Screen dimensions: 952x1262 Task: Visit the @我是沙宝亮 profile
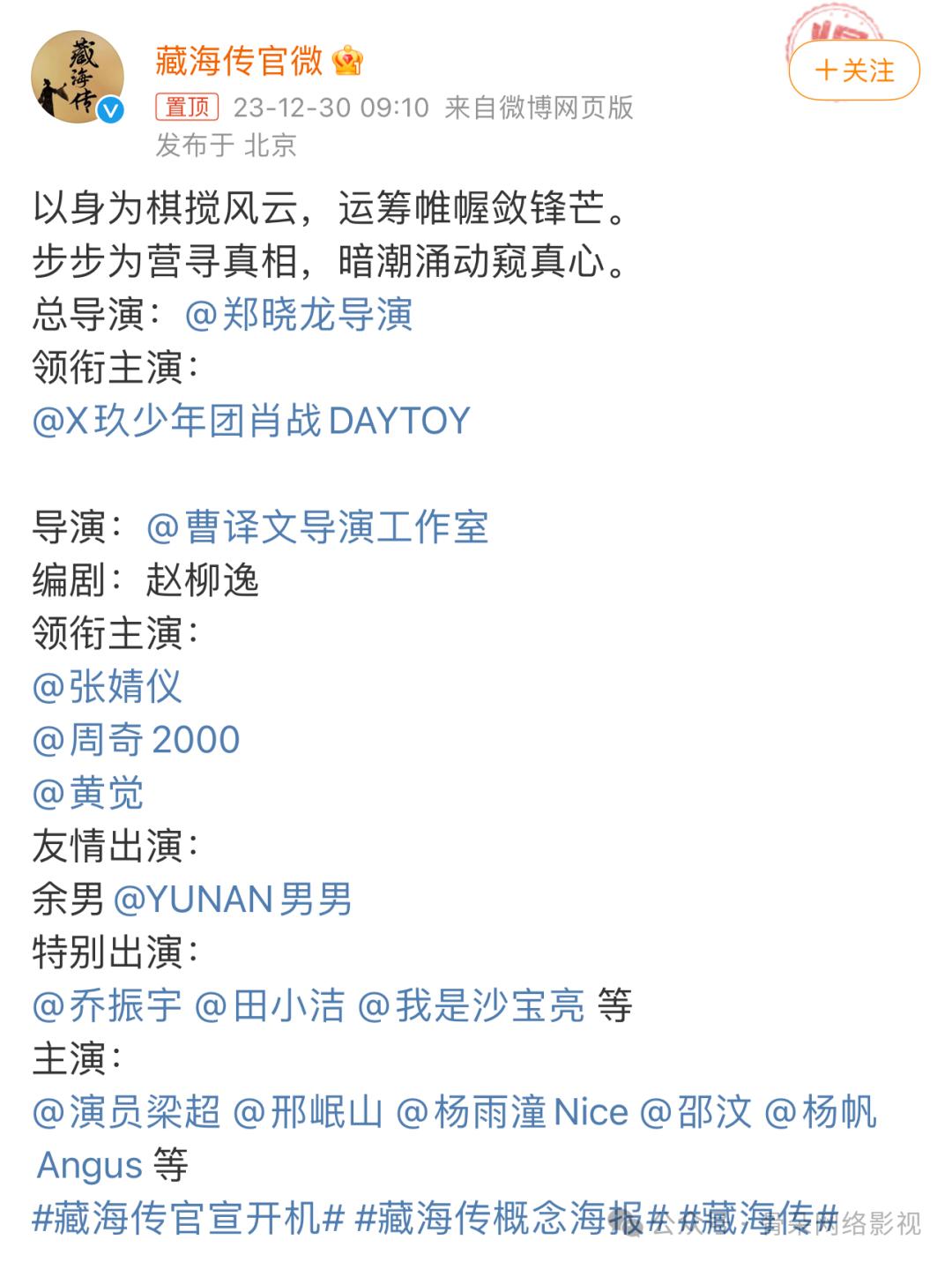pyautogui.click(x=471, y=1005)
